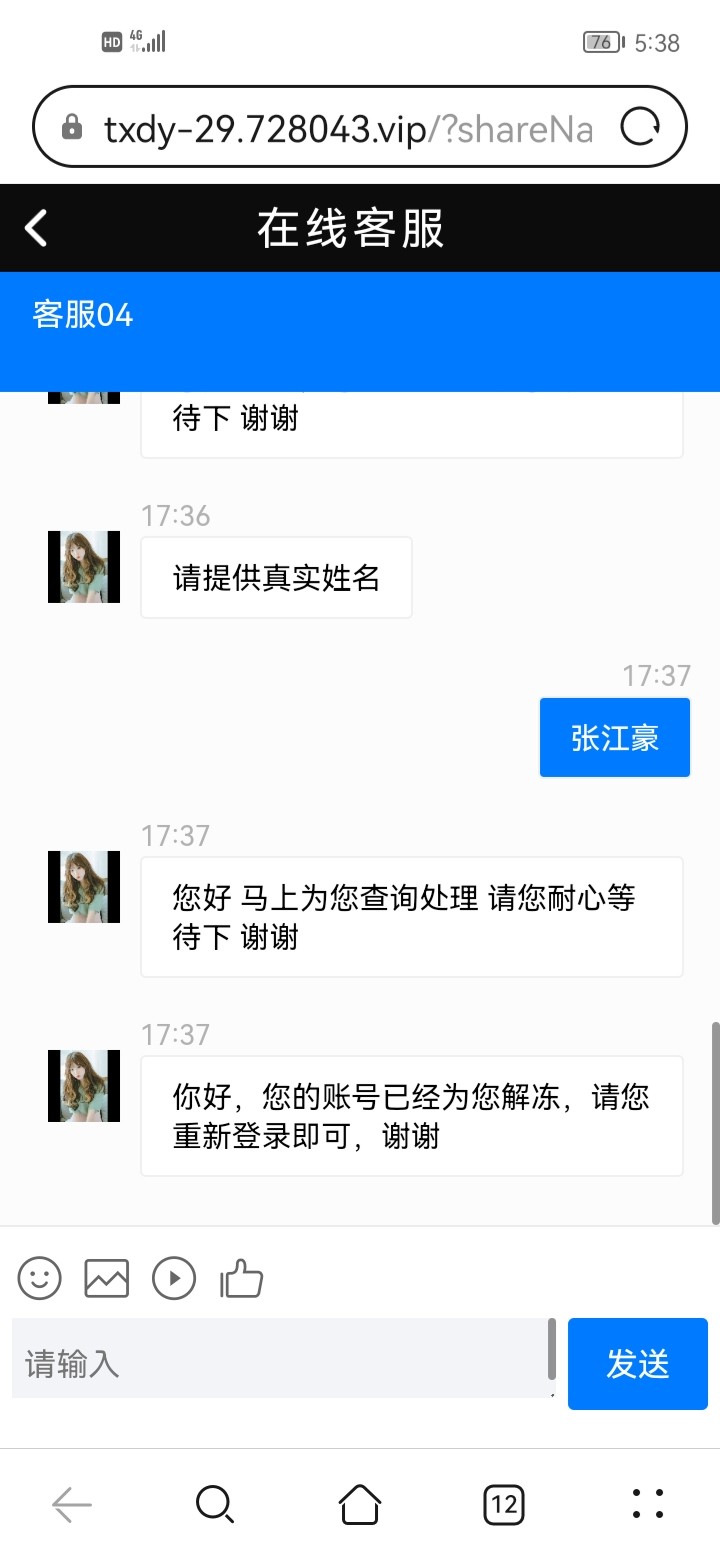Go to the browser home page
The image size is (720, 1560).
(x=360, y=1503)
